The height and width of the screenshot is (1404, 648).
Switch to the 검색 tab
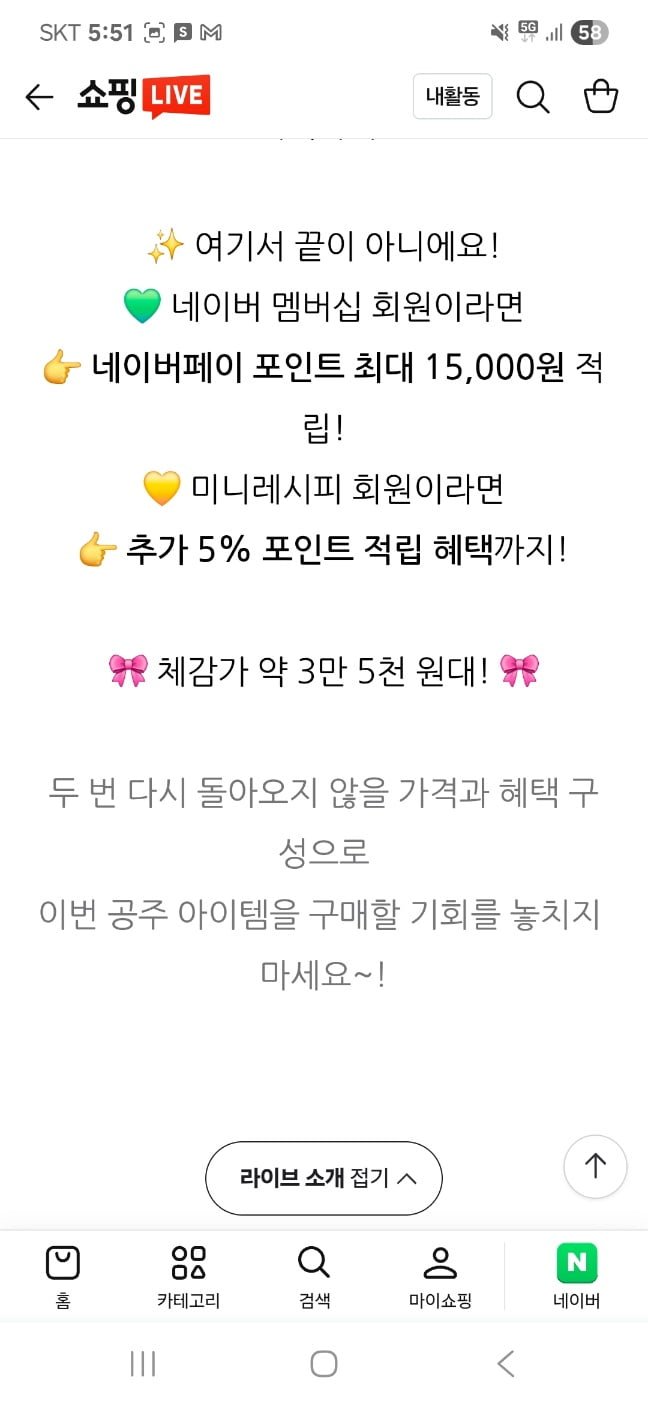314,1277
